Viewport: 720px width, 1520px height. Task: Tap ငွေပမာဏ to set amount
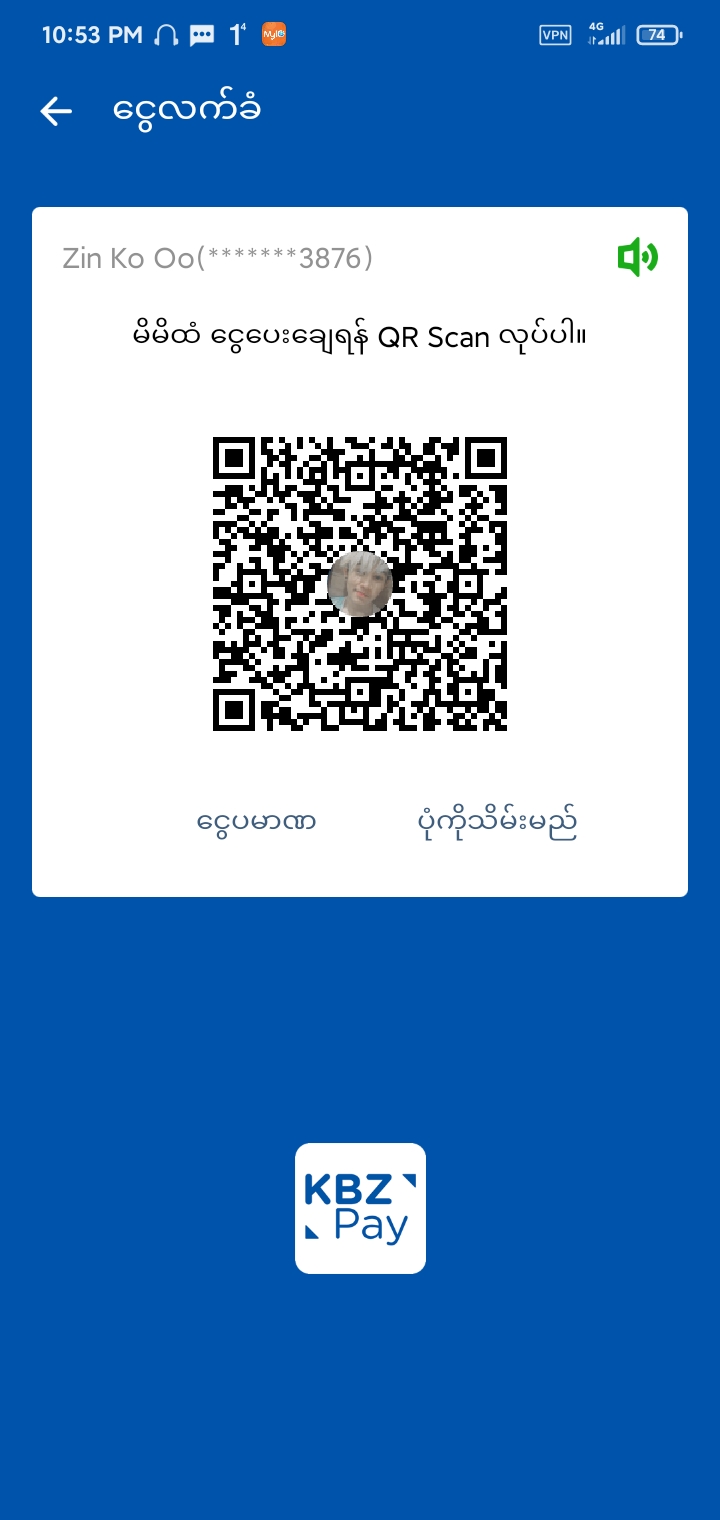click(x=257, y=823)
